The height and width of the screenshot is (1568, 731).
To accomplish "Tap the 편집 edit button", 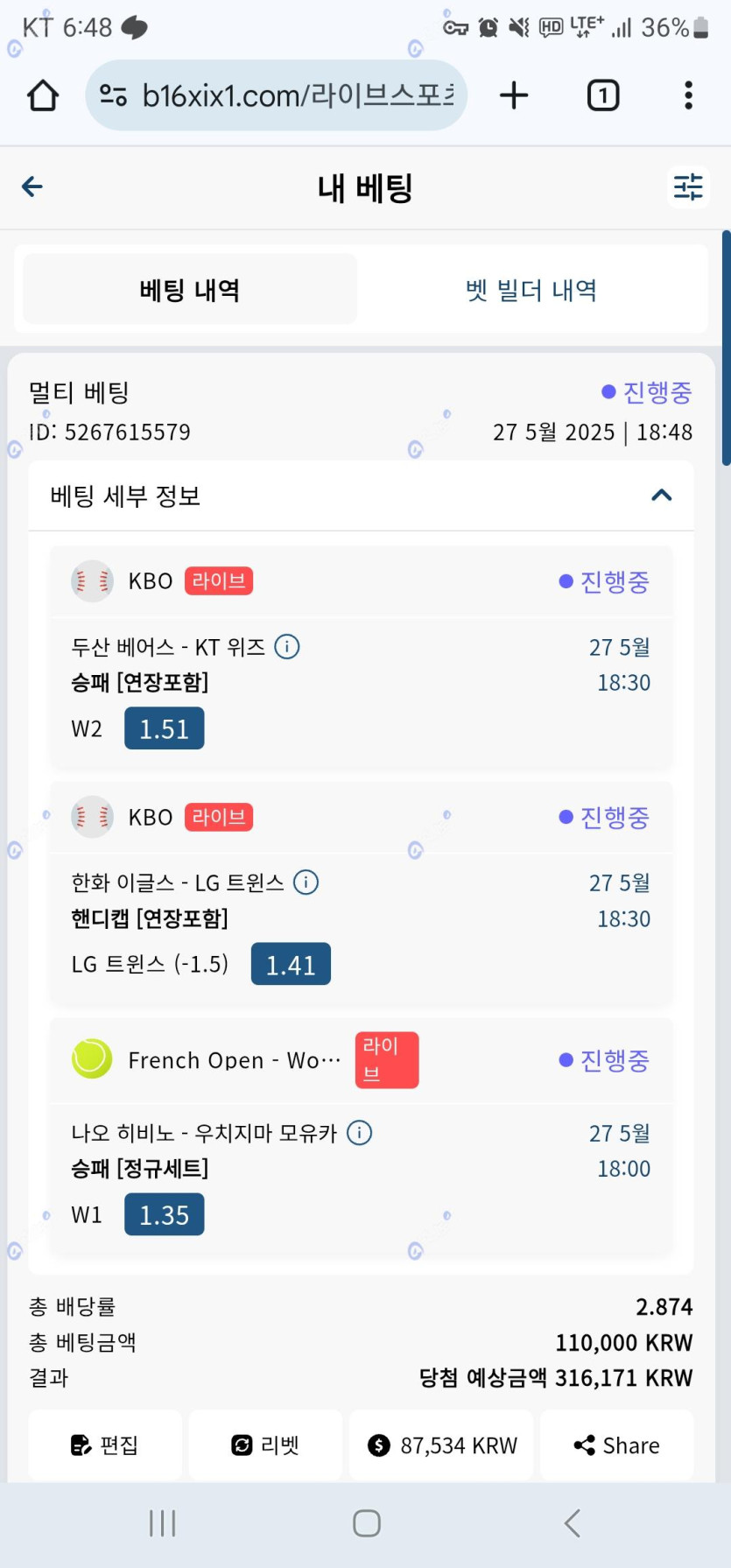I will (x=105, y=1445).
